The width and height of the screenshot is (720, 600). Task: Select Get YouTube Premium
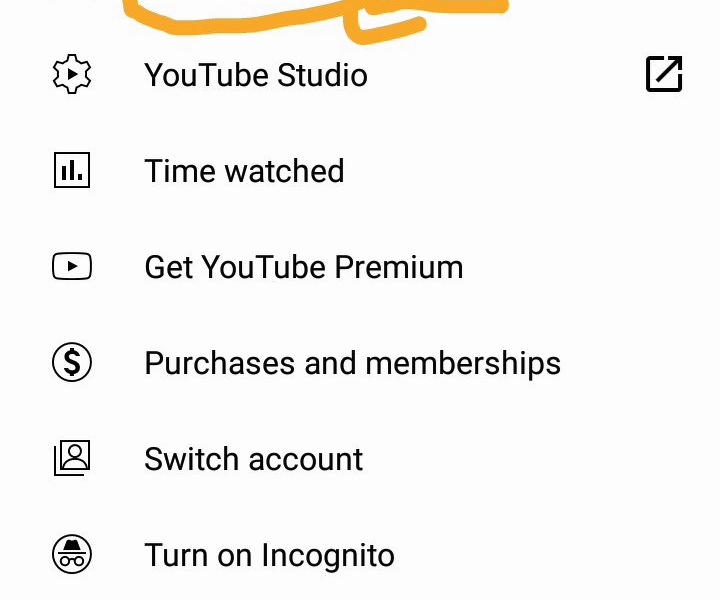[x=303, y=267]
